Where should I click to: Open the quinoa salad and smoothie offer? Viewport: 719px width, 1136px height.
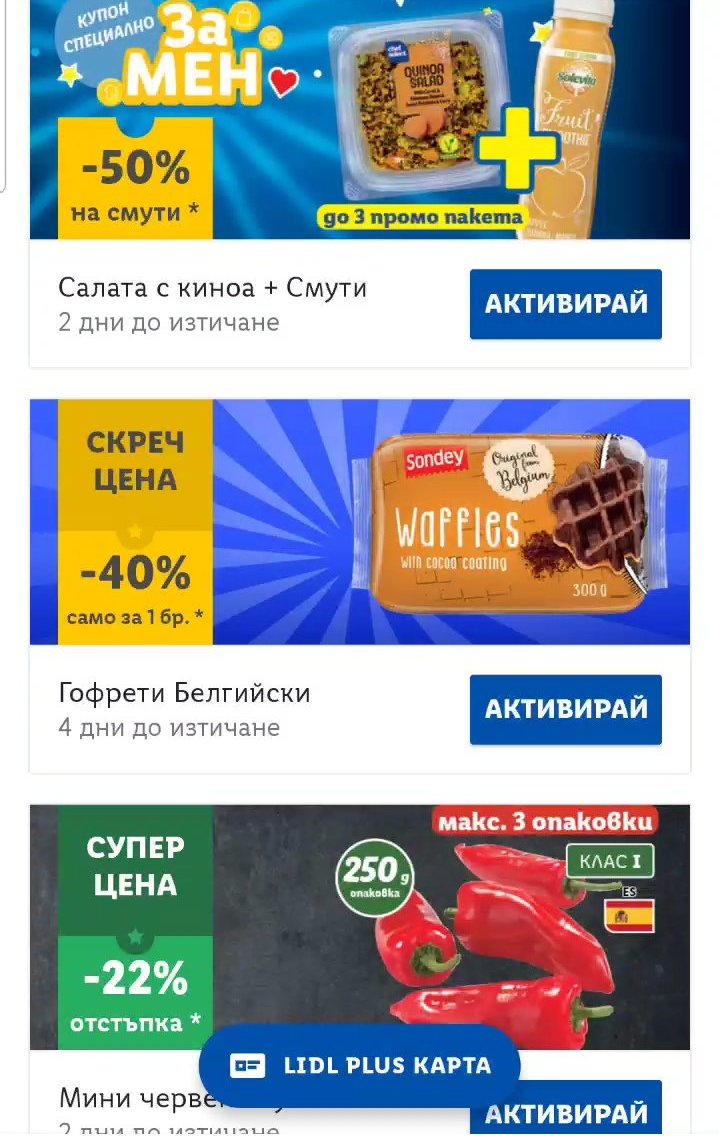click(x=360, y=120)
